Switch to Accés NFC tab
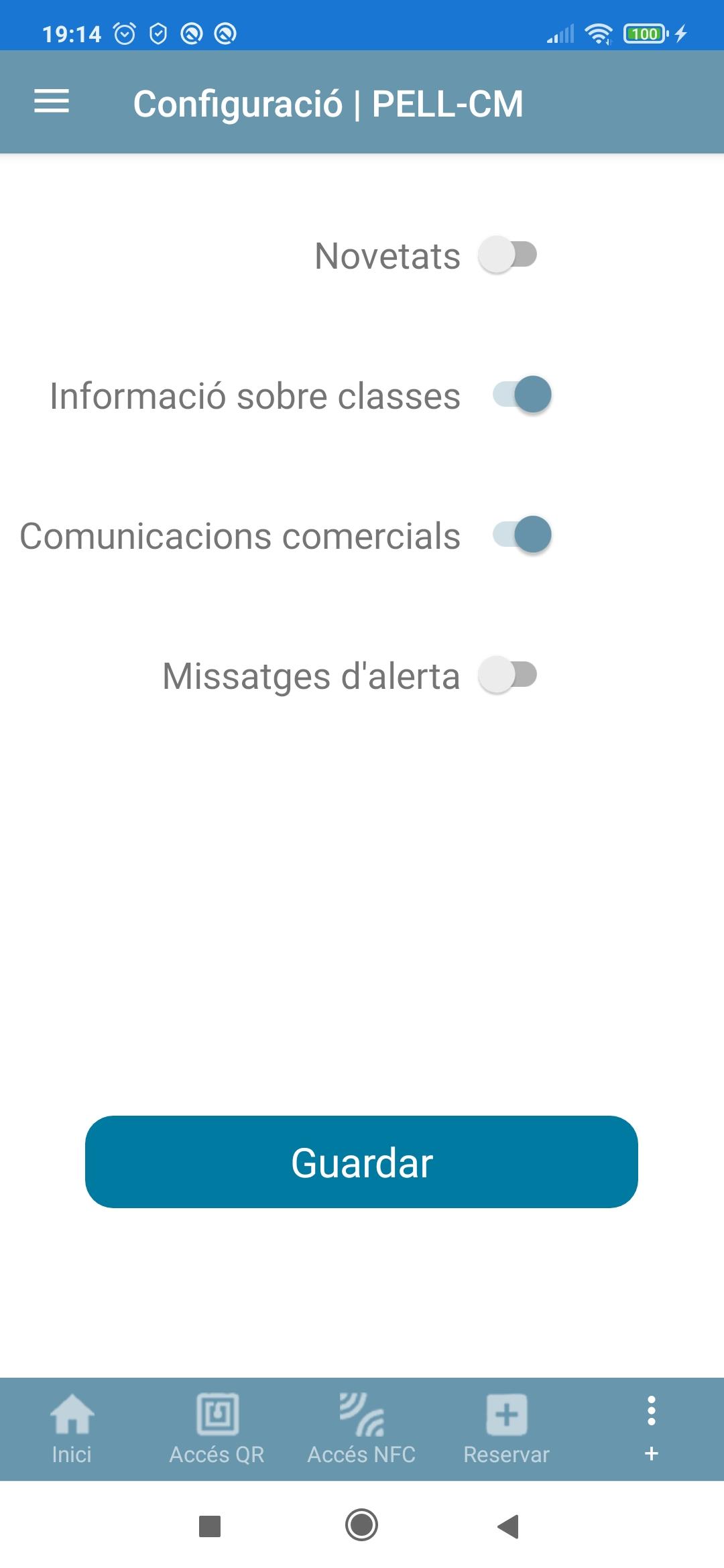Screen dimensions: 724x1568 tap(361, 1429)
